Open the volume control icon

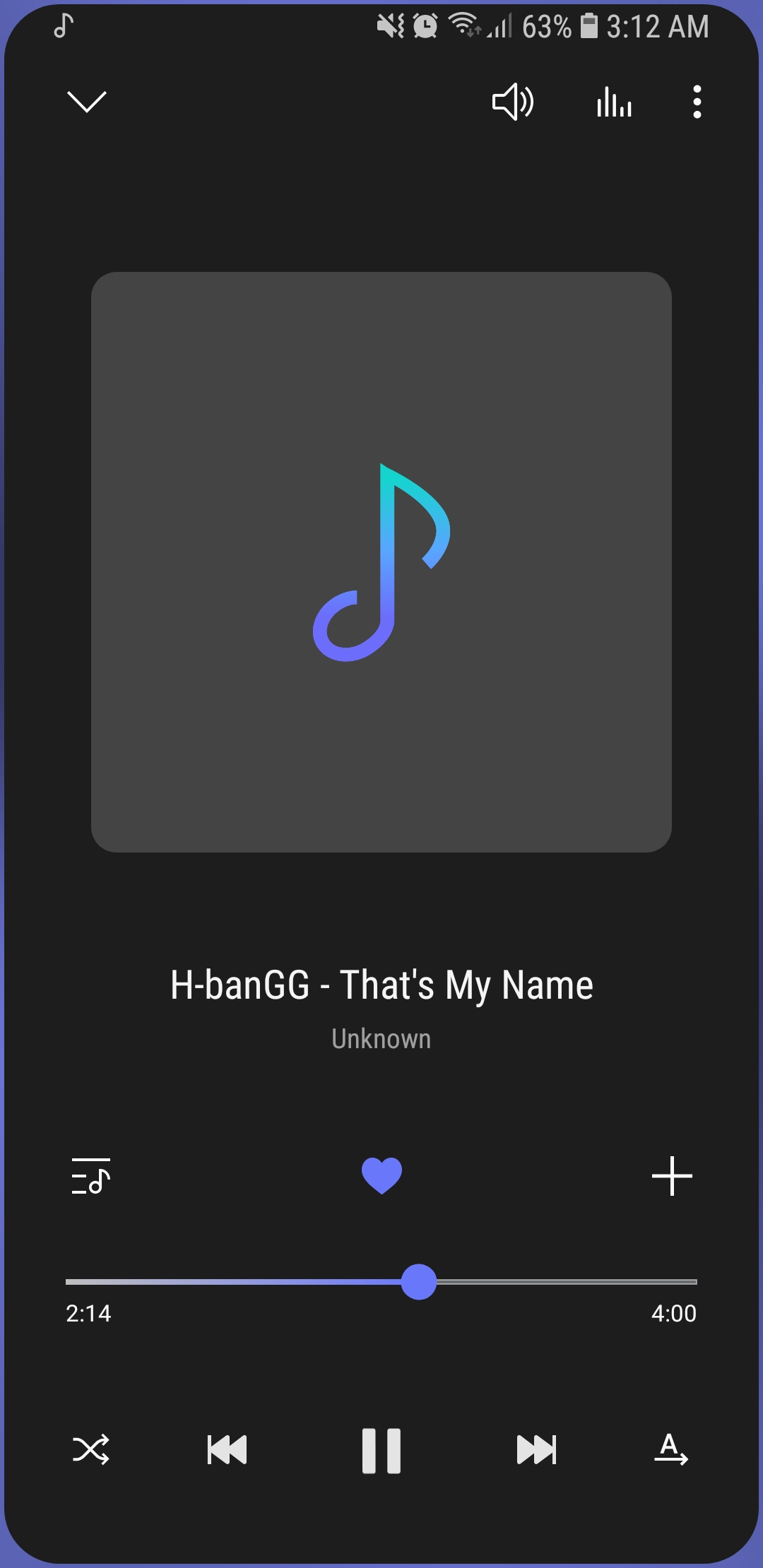click(513, 102)
